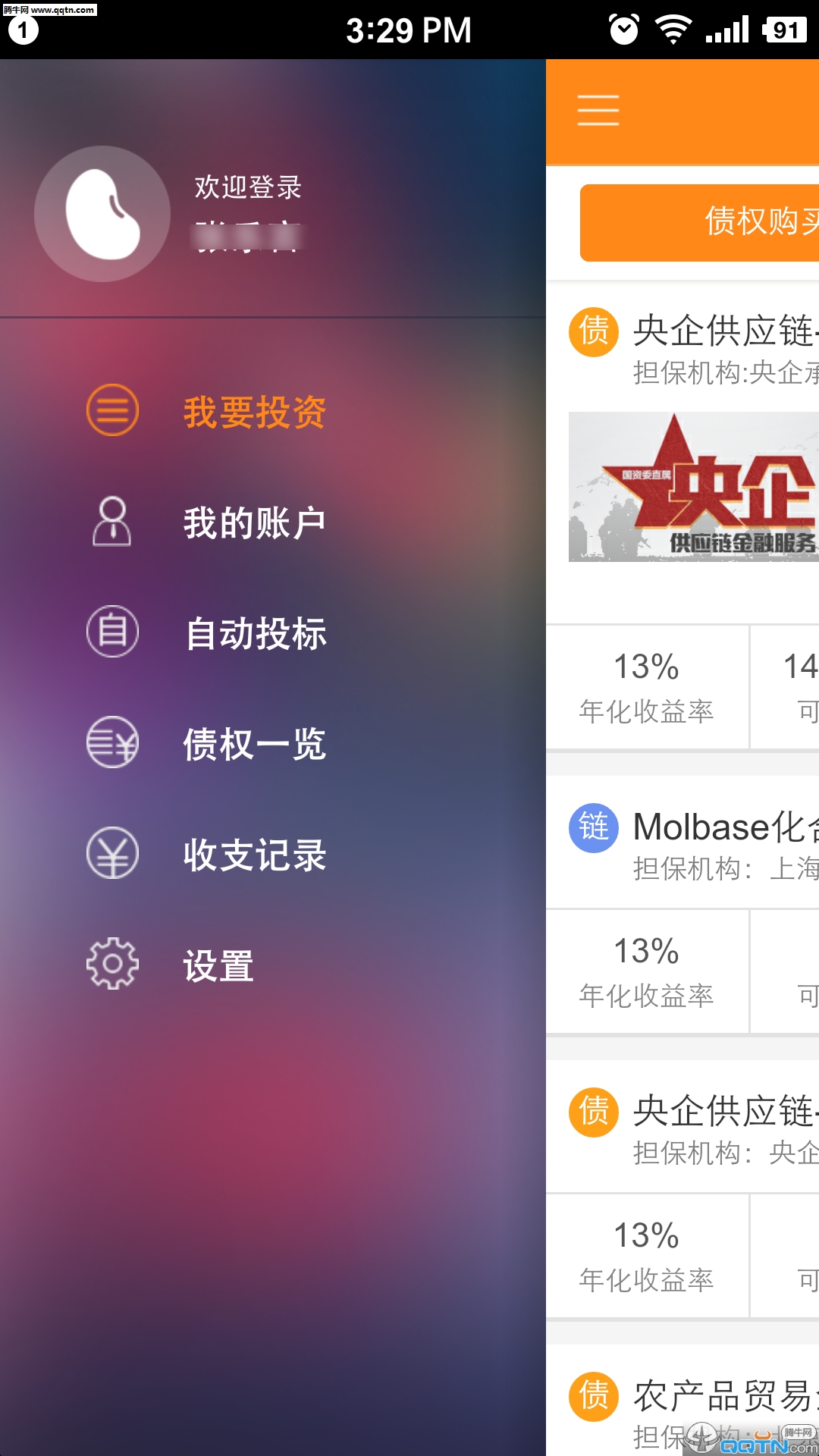Open 自动投标 settings
This screenshot has height=1456, width=819.
[x=256, y=633]
